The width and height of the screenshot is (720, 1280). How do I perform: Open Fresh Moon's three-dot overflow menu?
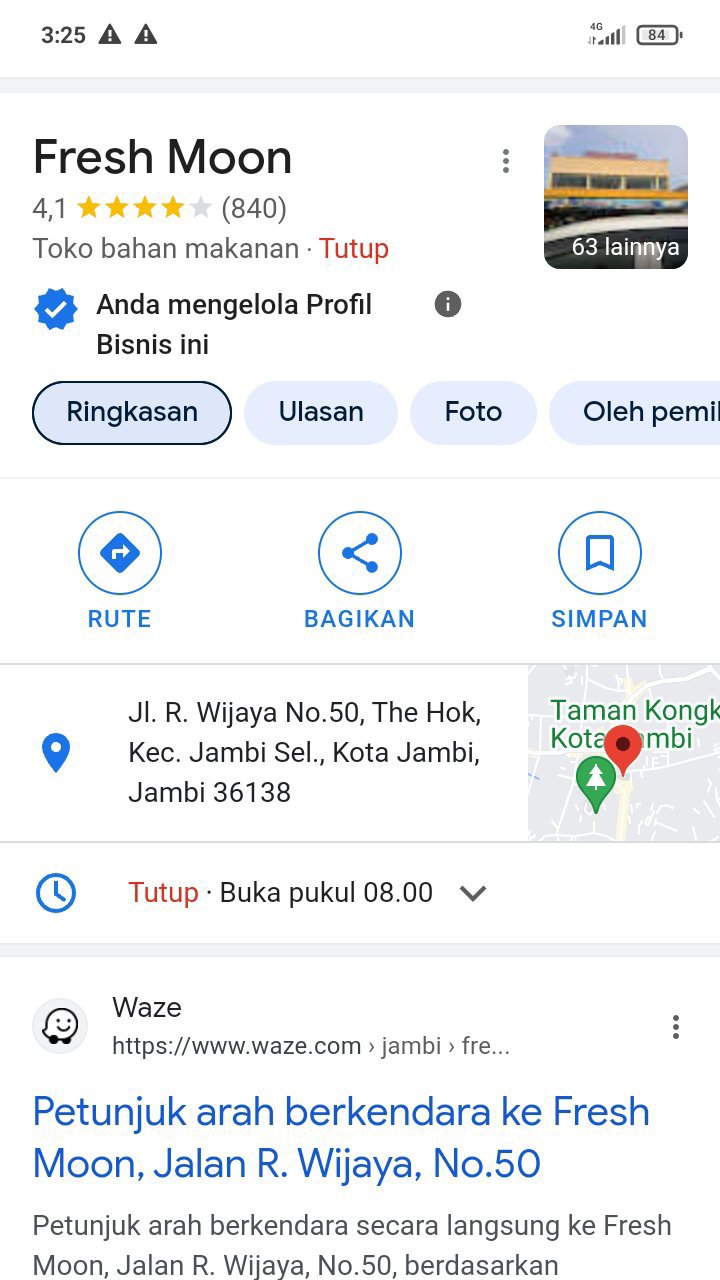506,161
